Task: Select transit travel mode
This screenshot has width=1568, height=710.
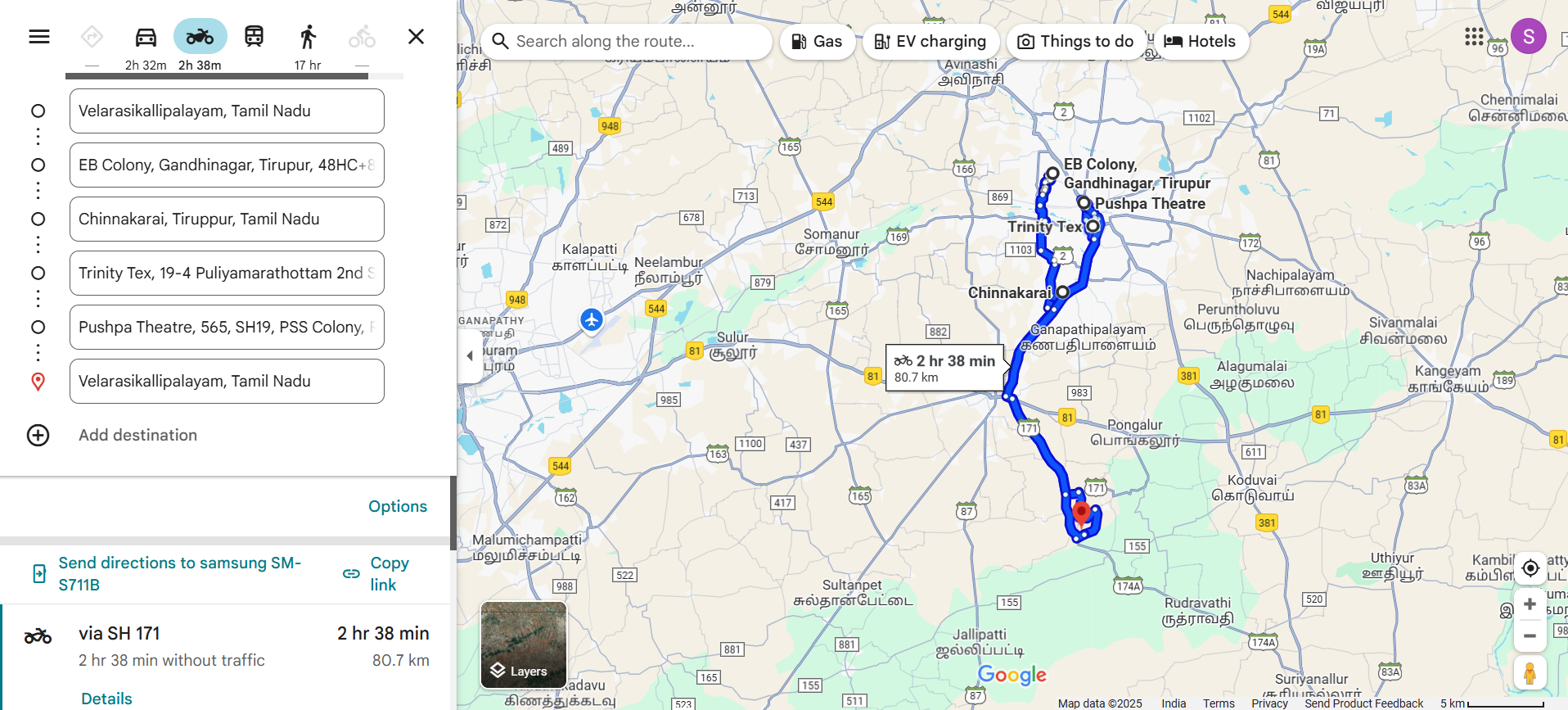Action: (254, 37)
